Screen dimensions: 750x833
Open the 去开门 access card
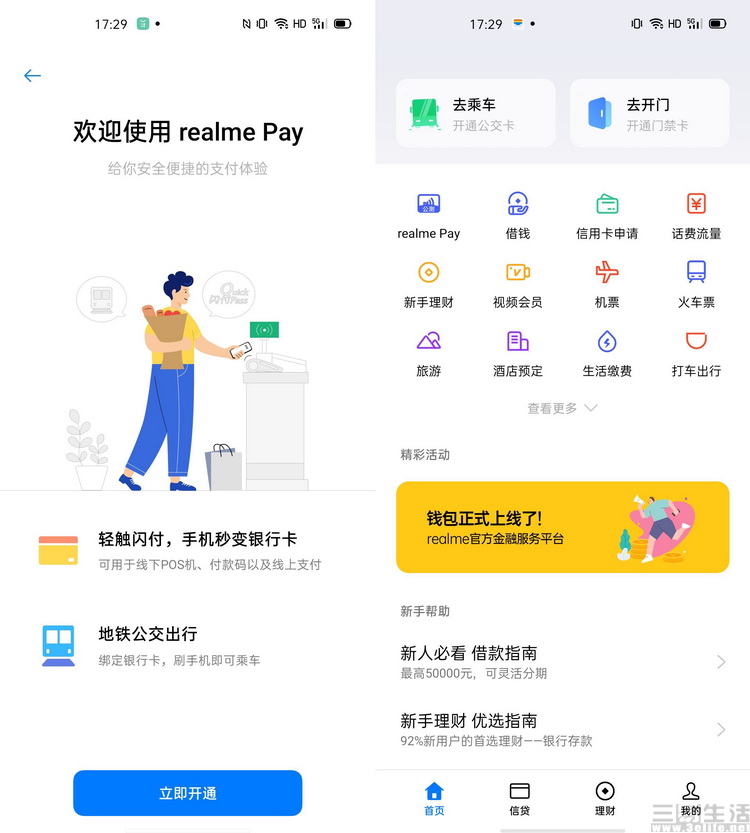649,113
